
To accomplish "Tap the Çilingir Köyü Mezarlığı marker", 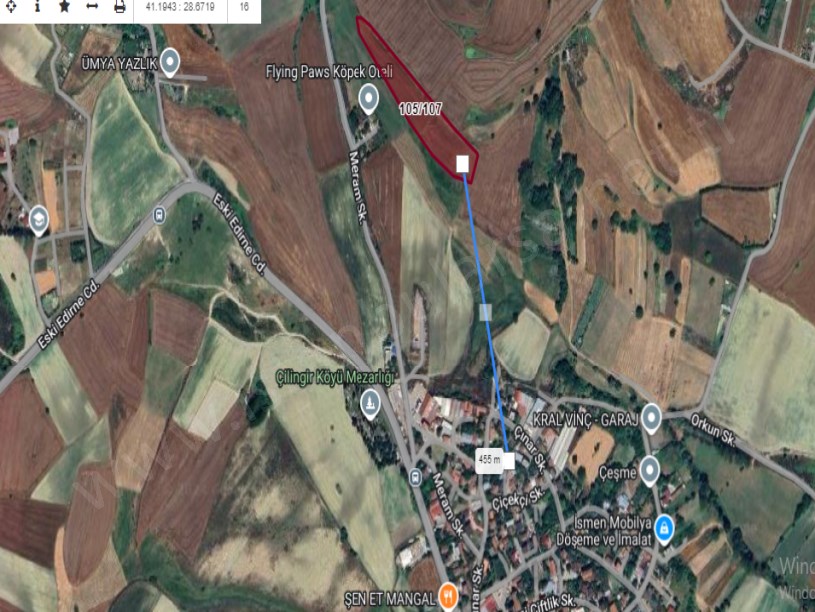I will (371, 402).
